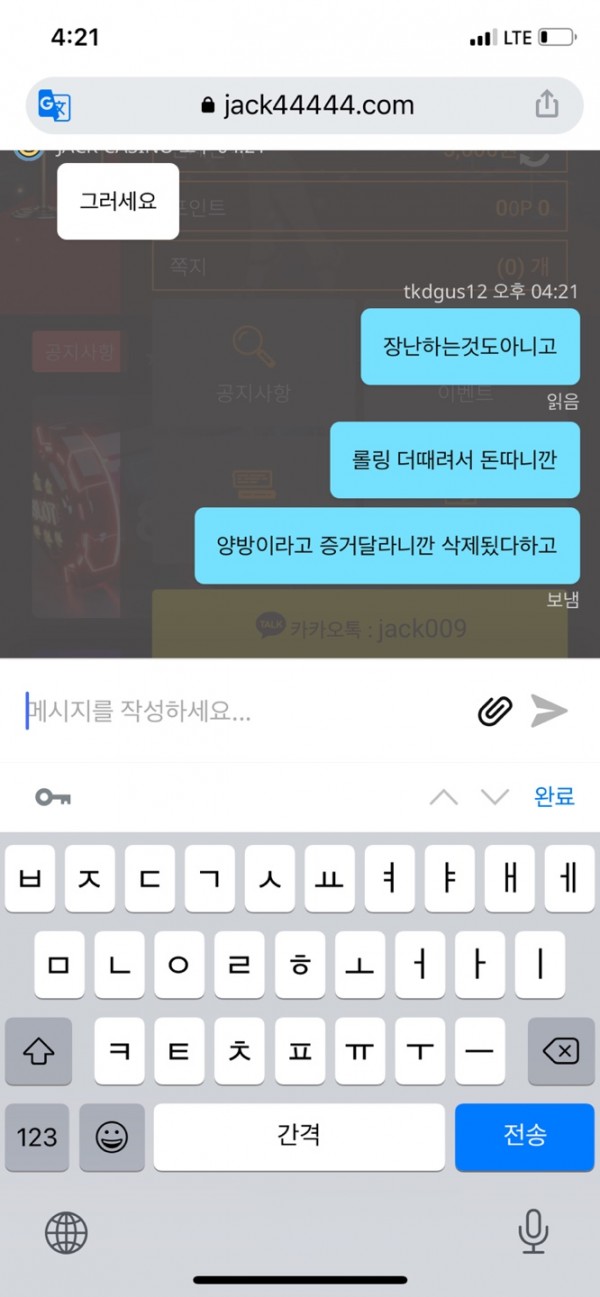Switch keyboard to 123 numbers
Image resolution: width=600 pixels, height=1297 pixels.
pyautogui.click(x=37, y=1136)
